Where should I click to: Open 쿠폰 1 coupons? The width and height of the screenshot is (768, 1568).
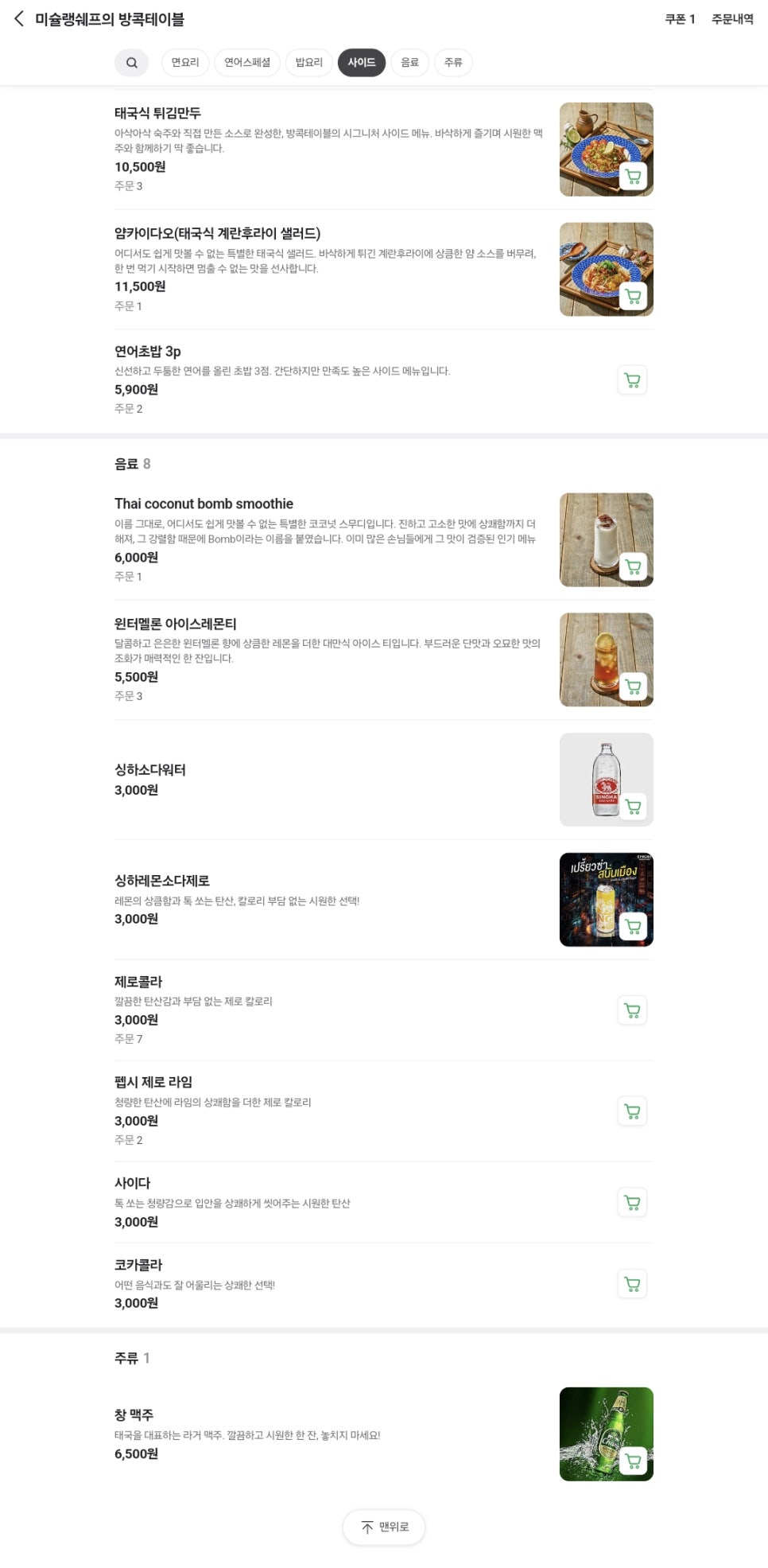point(680,19)
